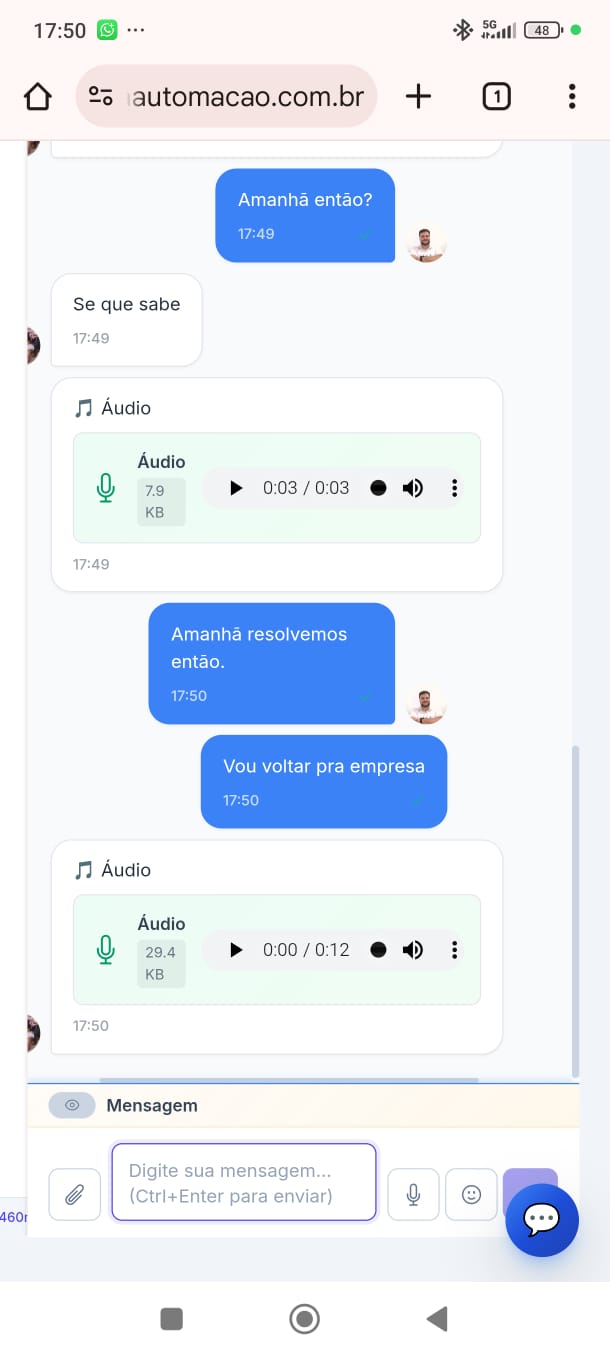Open the browser tab switcher
Viewport: 610px width, 1356px height.
[x=496, y=96]
